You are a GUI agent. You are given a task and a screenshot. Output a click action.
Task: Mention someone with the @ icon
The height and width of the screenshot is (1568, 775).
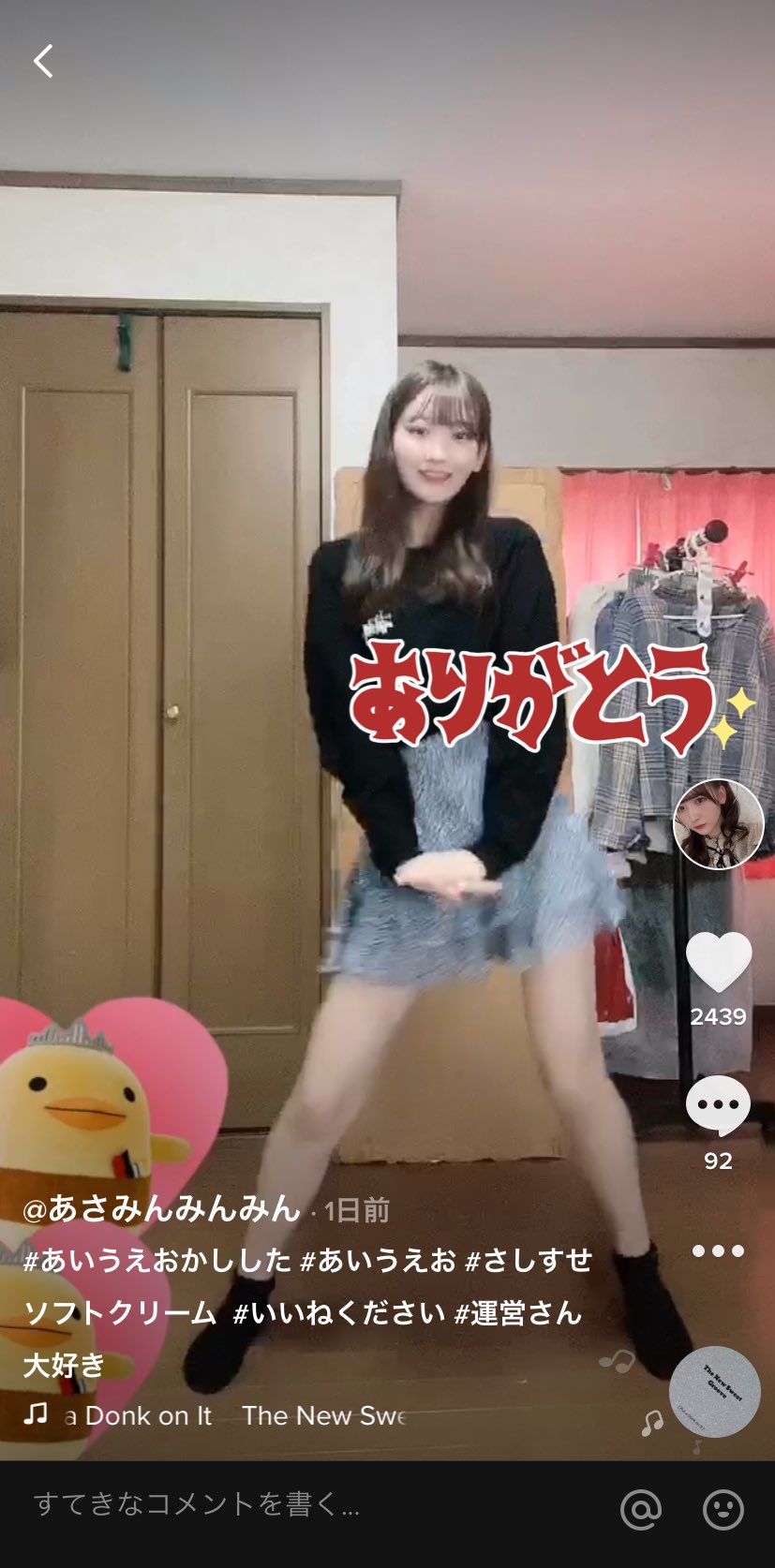pyautogui.click(x=641, y=1509)
